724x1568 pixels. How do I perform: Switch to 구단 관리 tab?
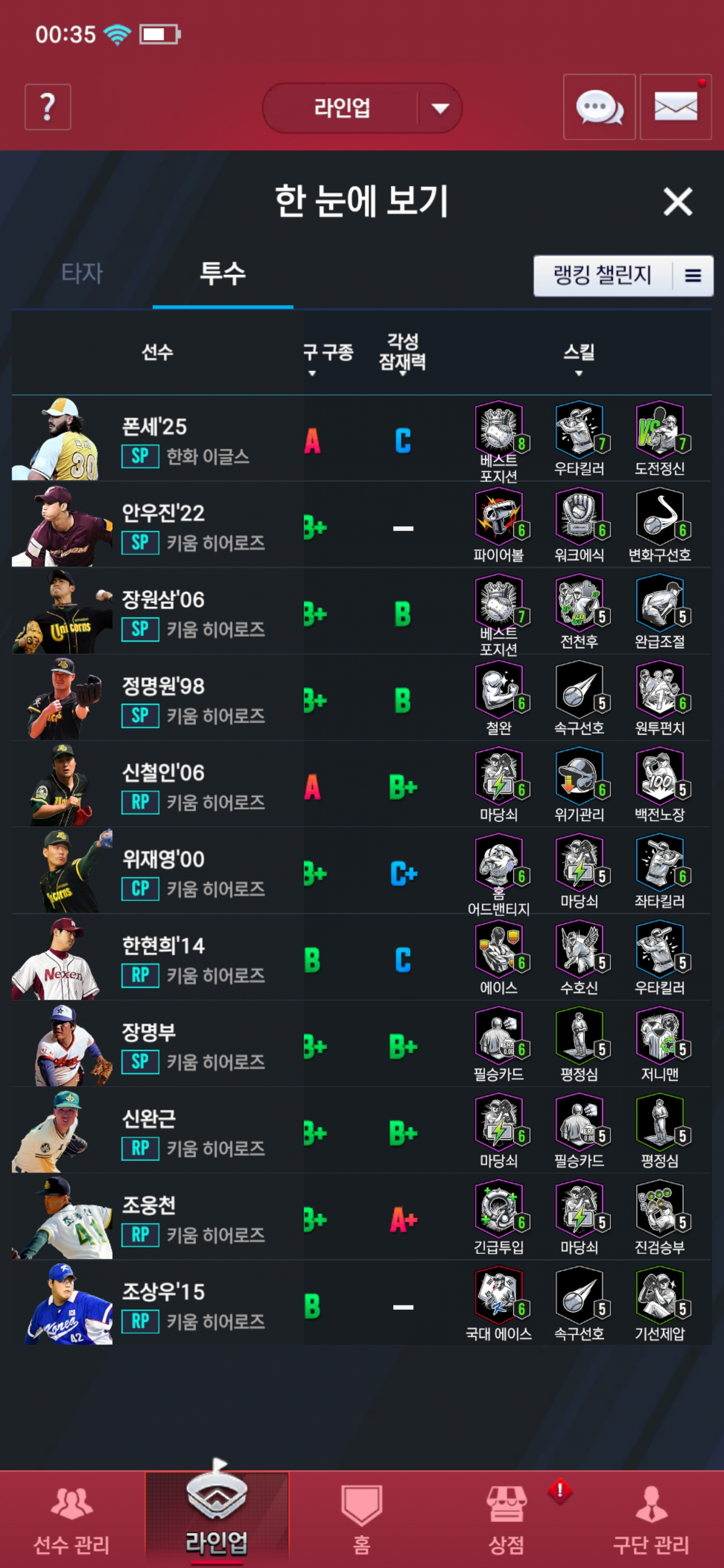[x=650, y=1519]
